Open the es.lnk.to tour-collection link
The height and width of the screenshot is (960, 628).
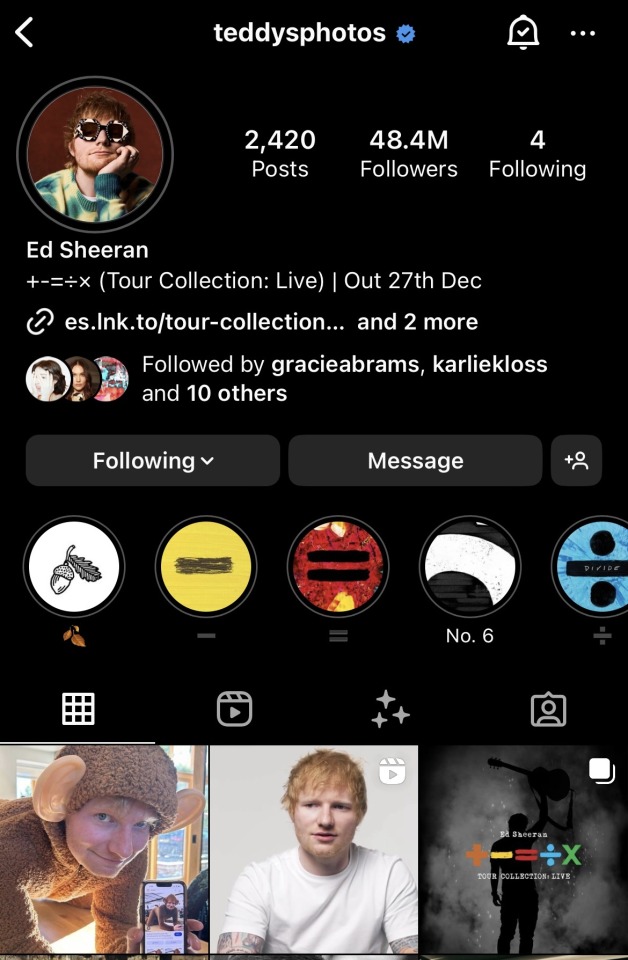pyautogui.click(x=185, y=322)
